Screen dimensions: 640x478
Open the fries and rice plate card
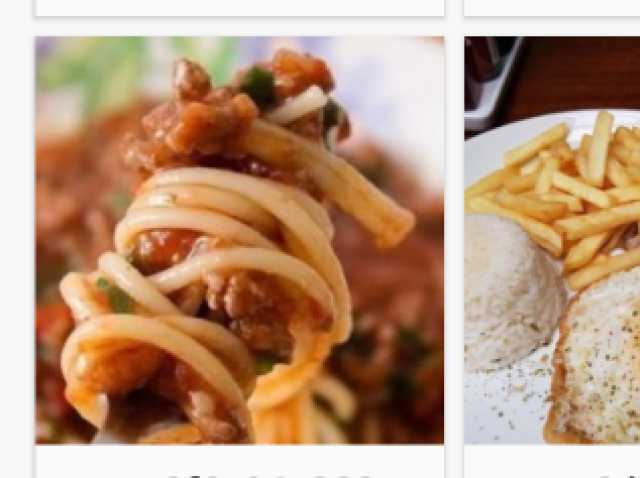pos(552,240)
